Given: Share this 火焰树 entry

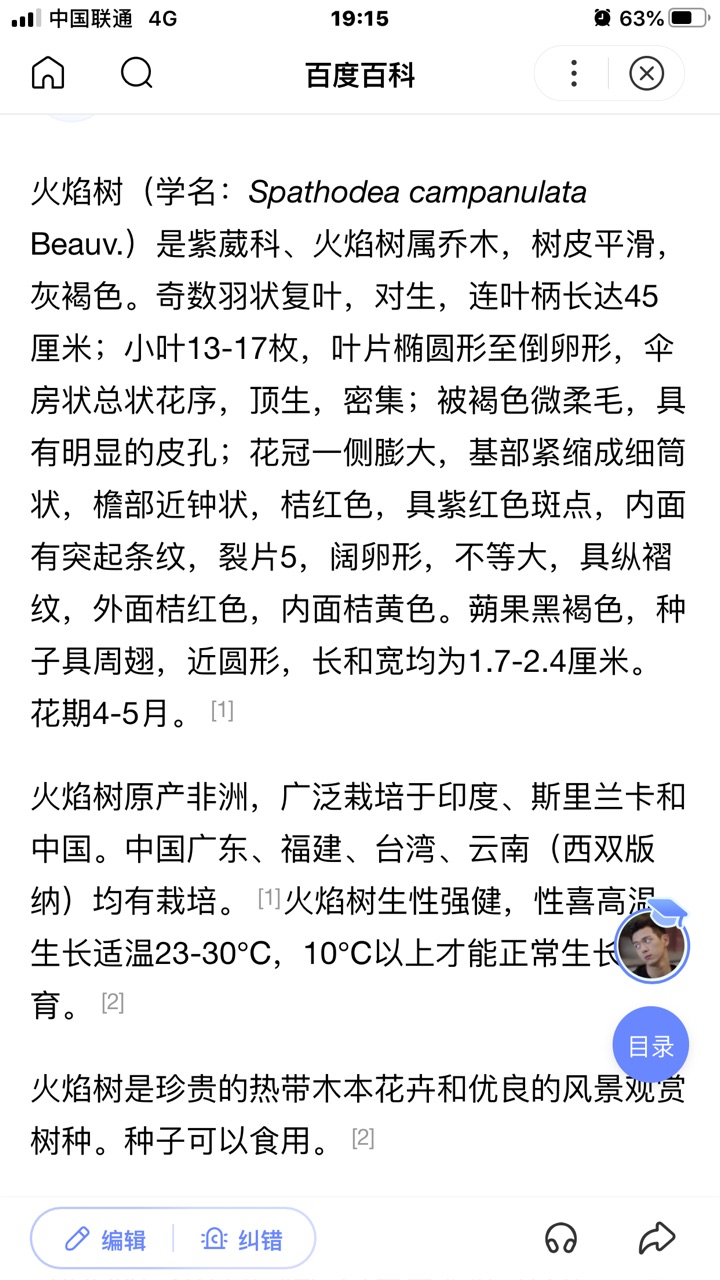Looking at the screenshot, I should click(x=657, y=1239).
